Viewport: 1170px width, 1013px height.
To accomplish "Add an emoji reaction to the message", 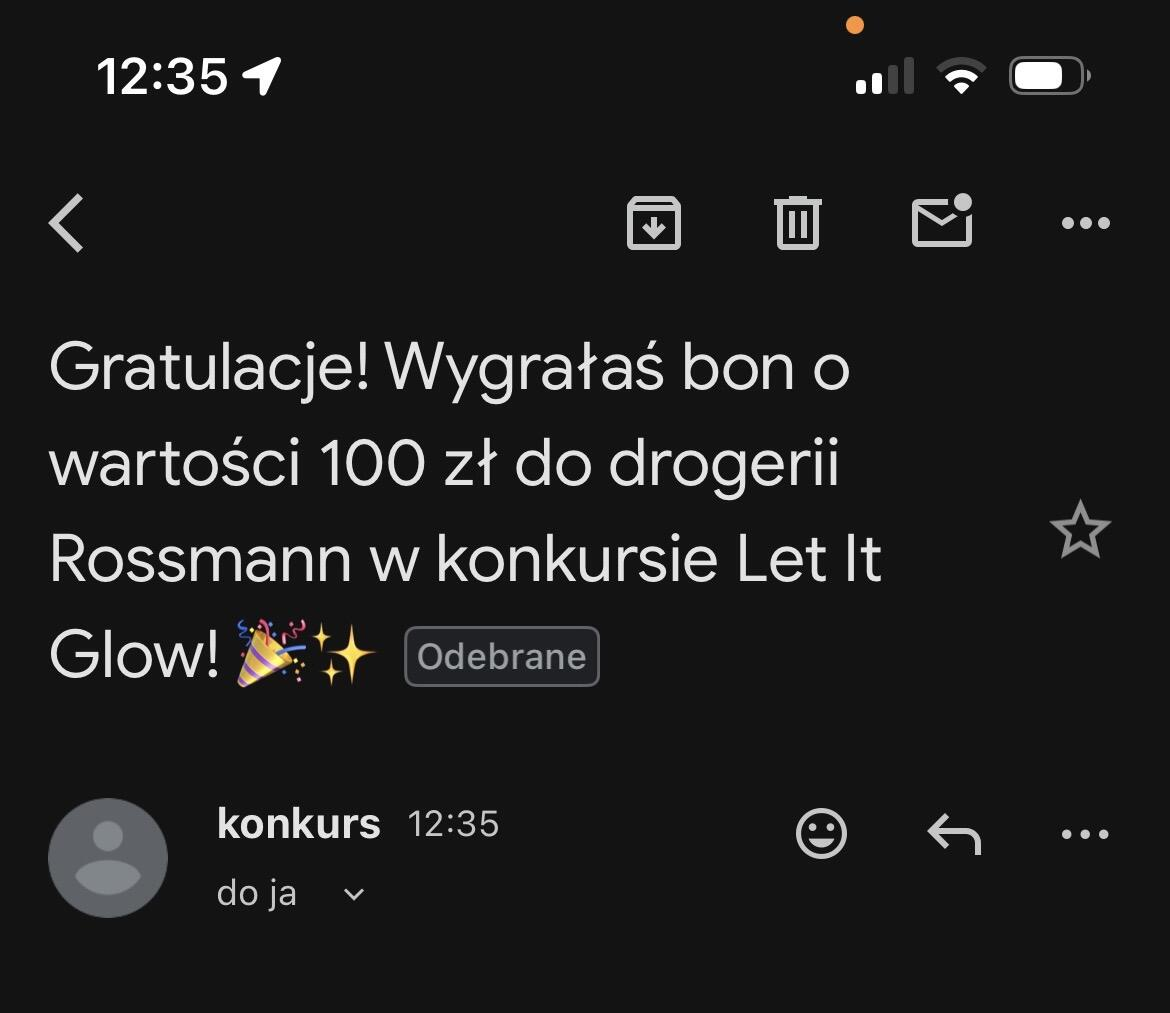I will 821,833.
